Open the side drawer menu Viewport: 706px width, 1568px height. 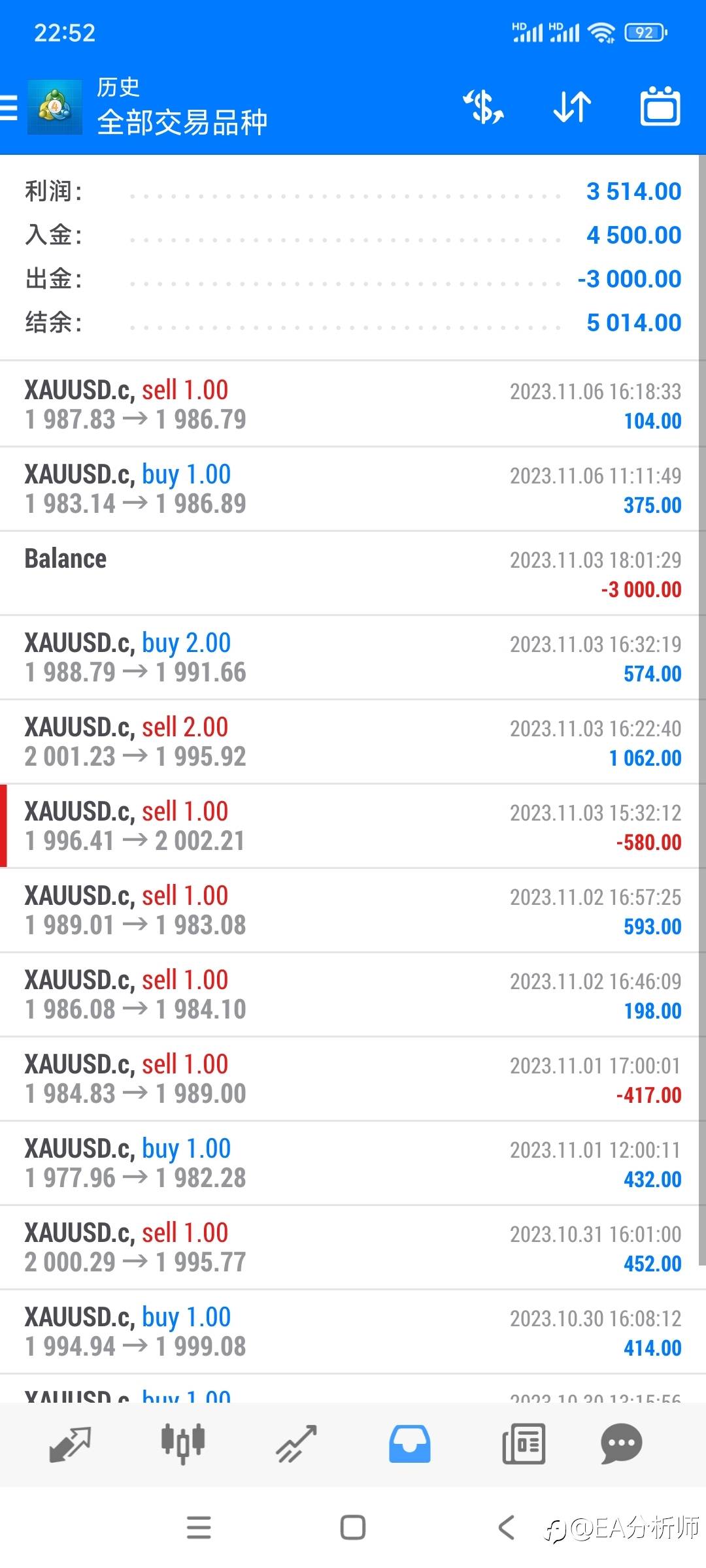pos(9,108)
